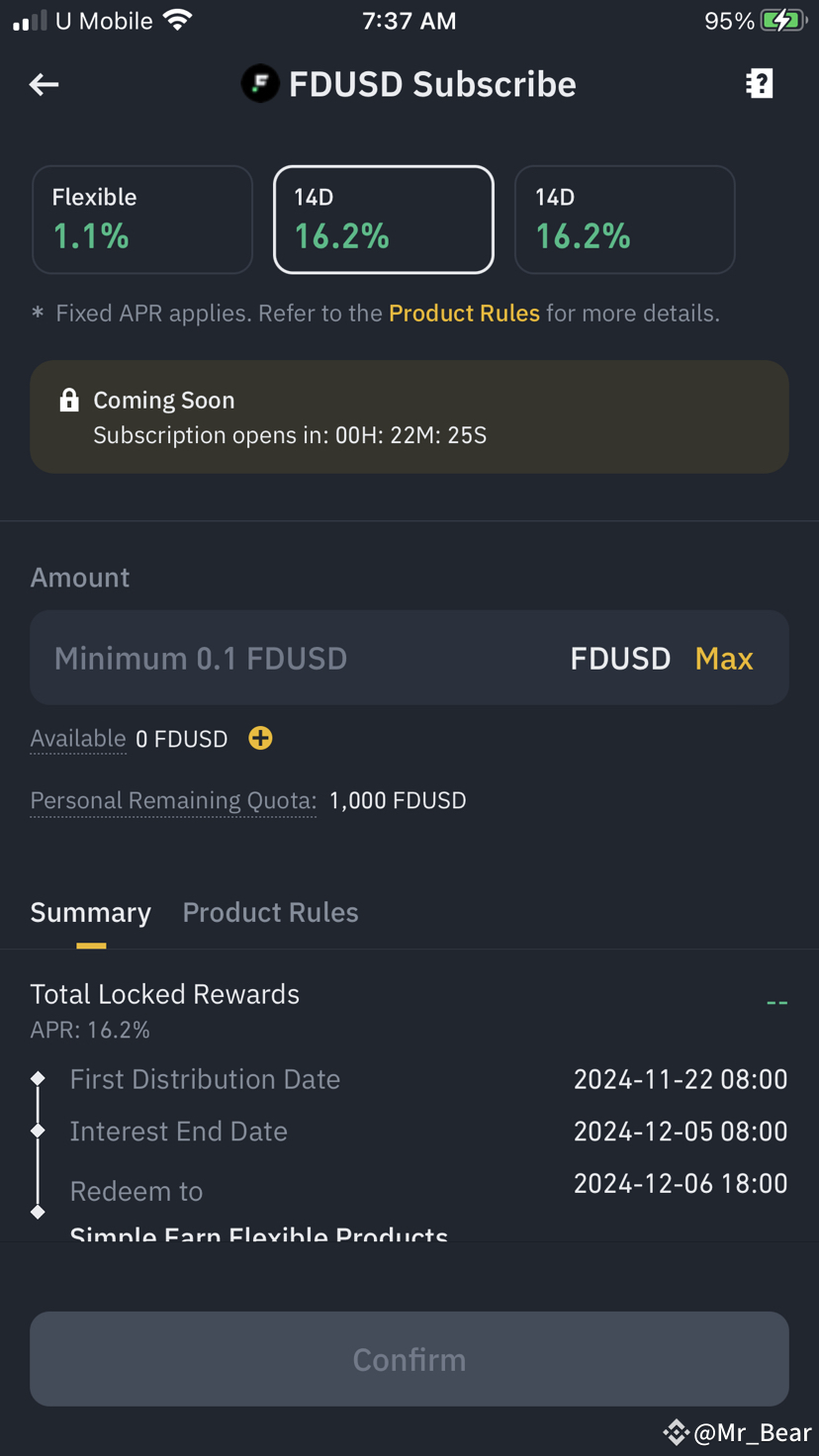Tap the Confirm button
The image size is (819, 1456).
(409, 1358)
